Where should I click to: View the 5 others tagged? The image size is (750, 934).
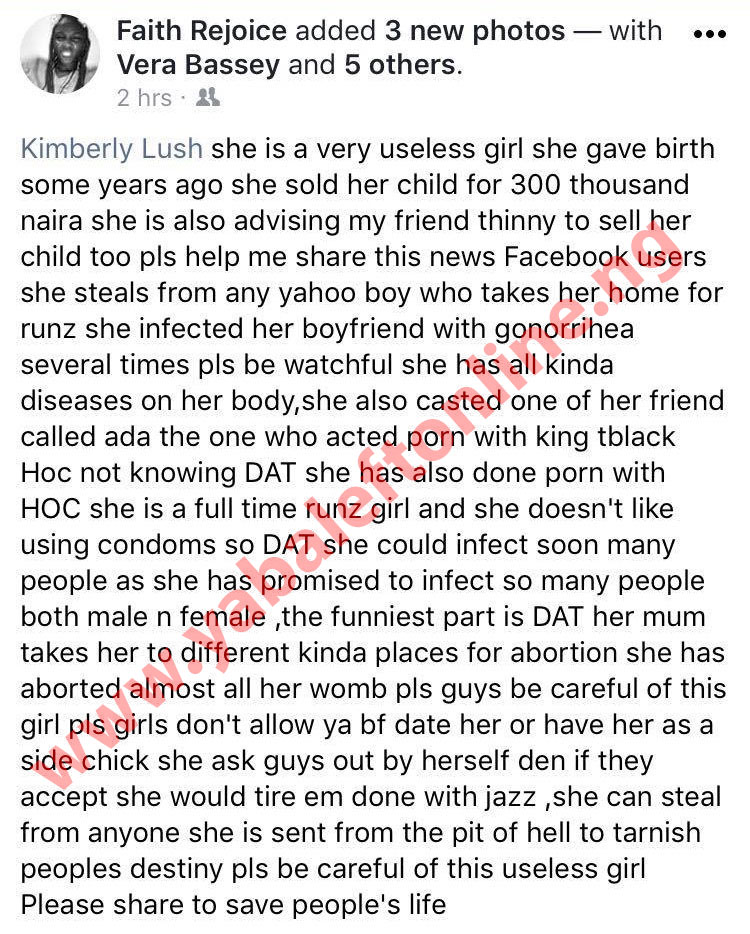[396, 65]
